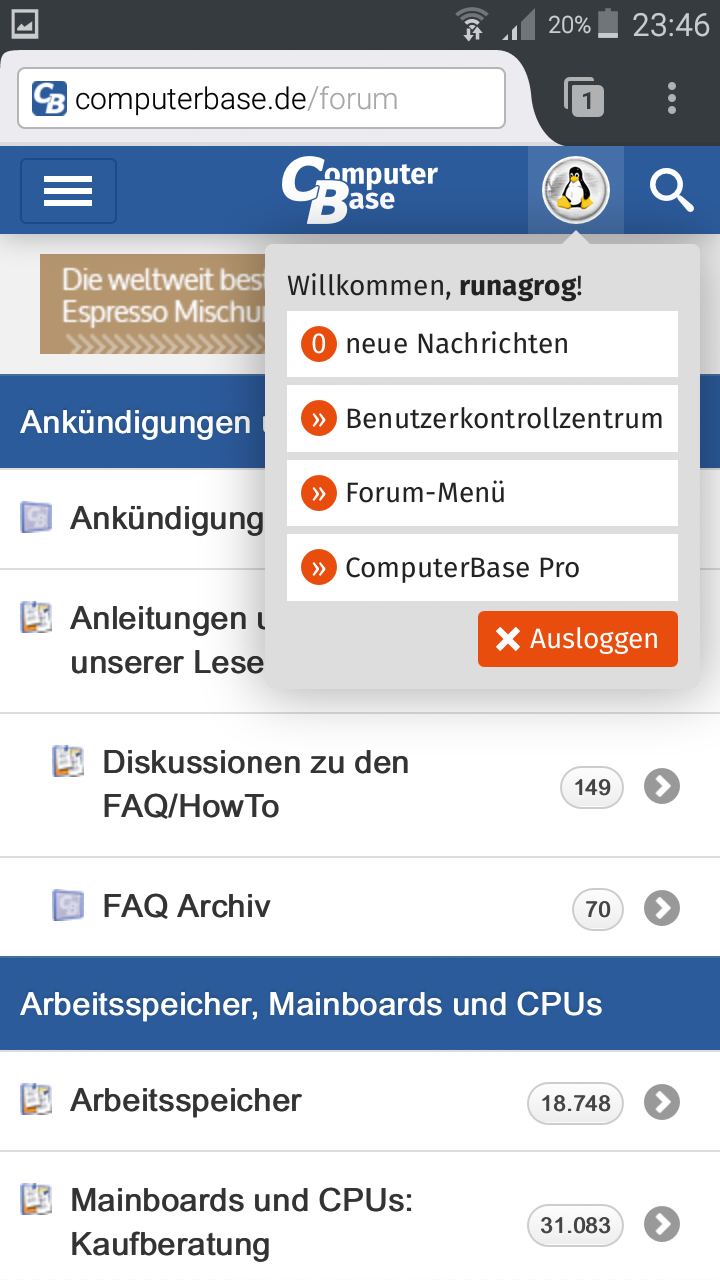
Task: Open Diskussionen zu den FAQ/HowTo forum
Action: tap(256, 784)
